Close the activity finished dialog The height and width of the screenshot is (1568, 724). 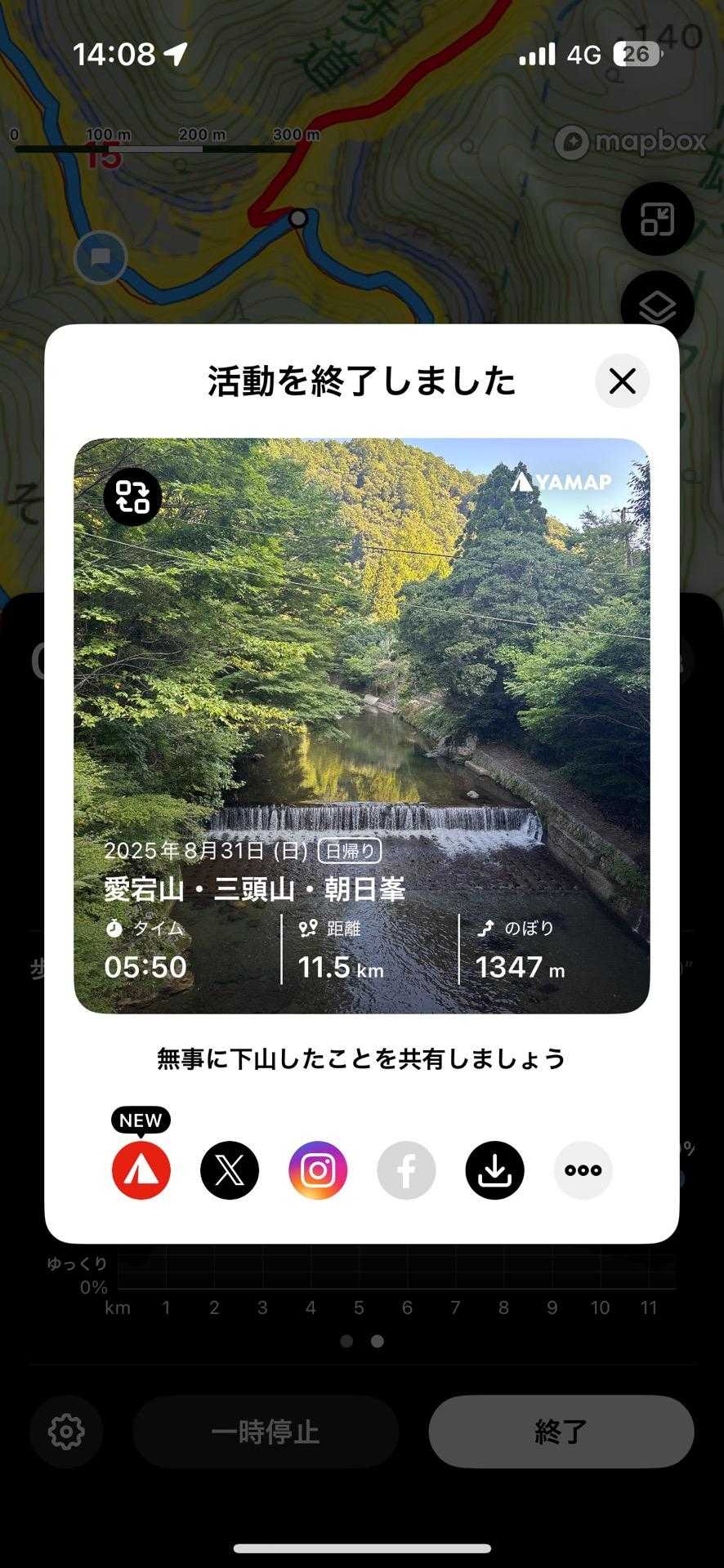[622, 381]
